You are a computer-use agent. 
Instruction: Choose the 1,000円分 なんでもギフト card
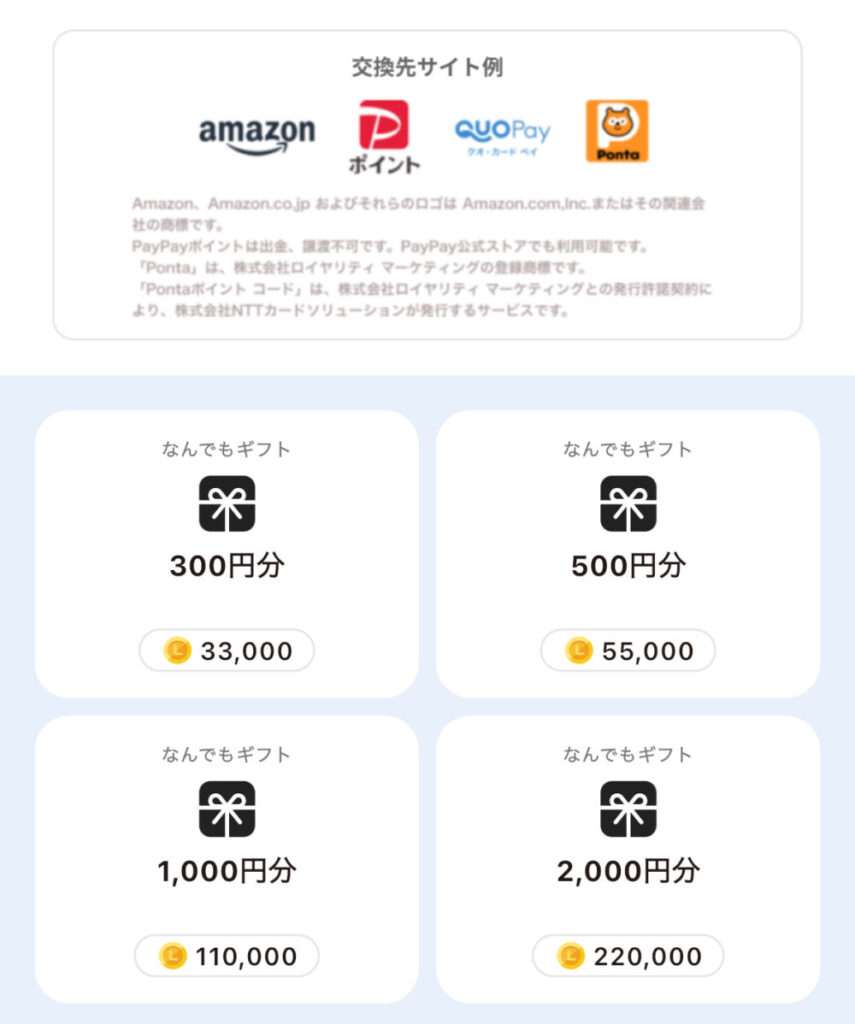tap(226, 858)
